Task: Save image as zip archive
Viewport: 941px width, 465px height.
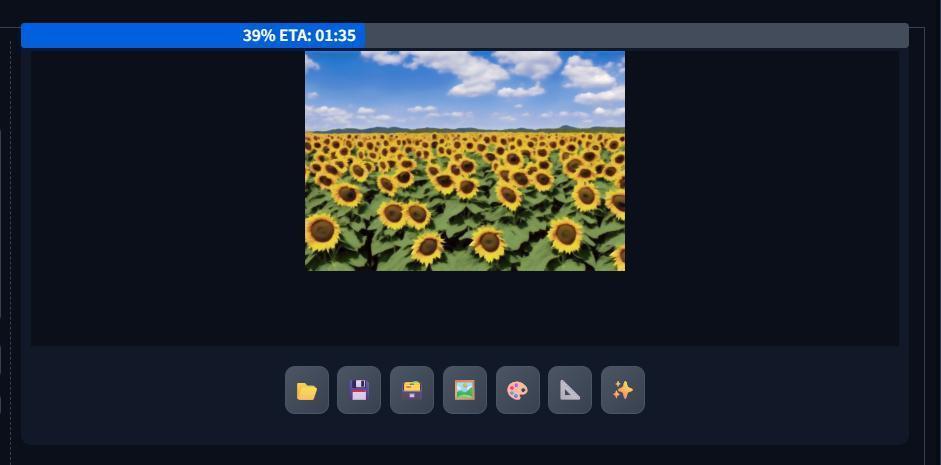Action: pyautogui.click(x=412, y=390)
